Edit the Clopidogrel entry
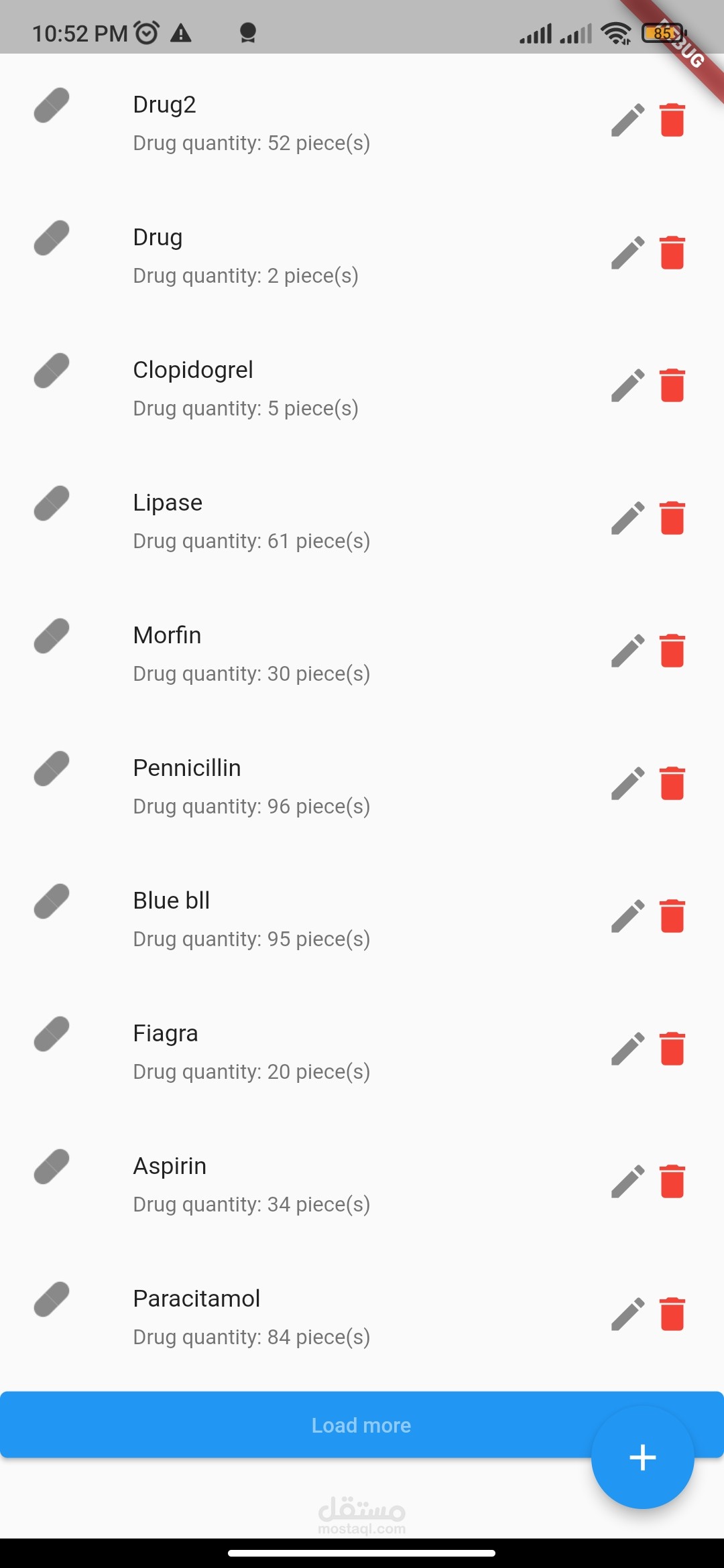724x1568 pixels. pos(627,386)
